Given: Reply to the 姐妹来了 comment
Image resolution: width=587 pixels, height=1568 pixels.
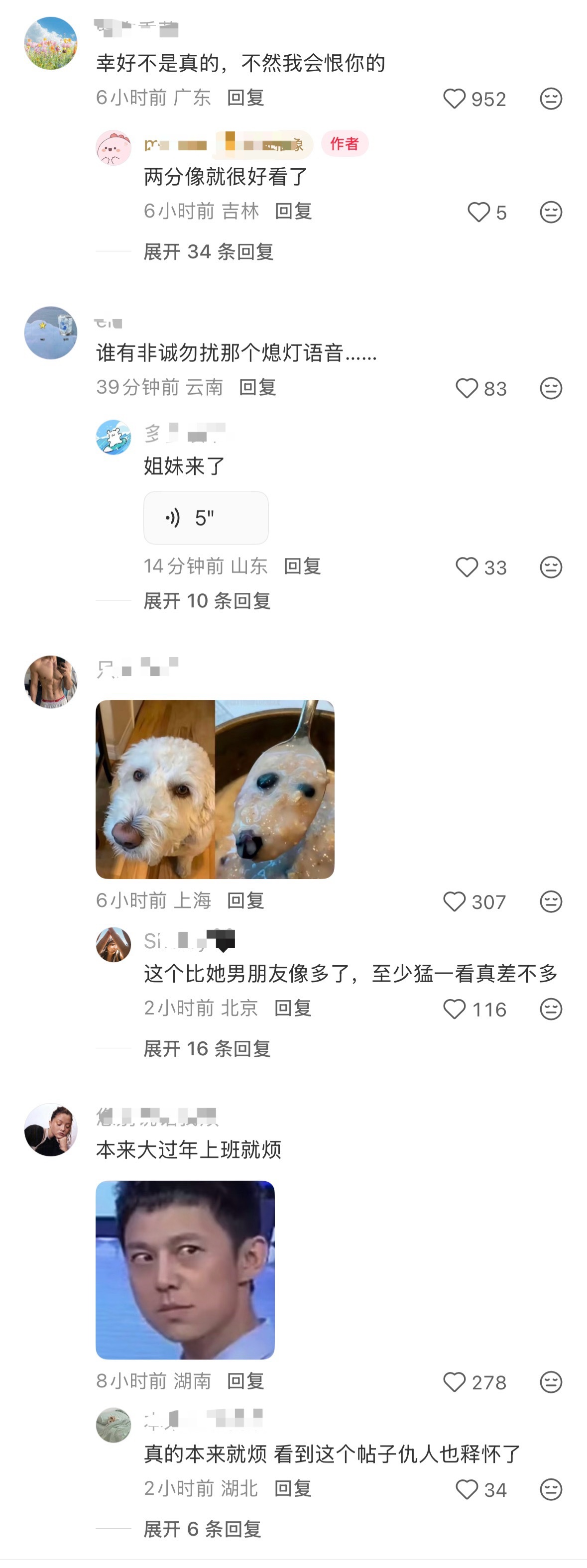Looking at the screenshot, I should click(x=302, y=566).
